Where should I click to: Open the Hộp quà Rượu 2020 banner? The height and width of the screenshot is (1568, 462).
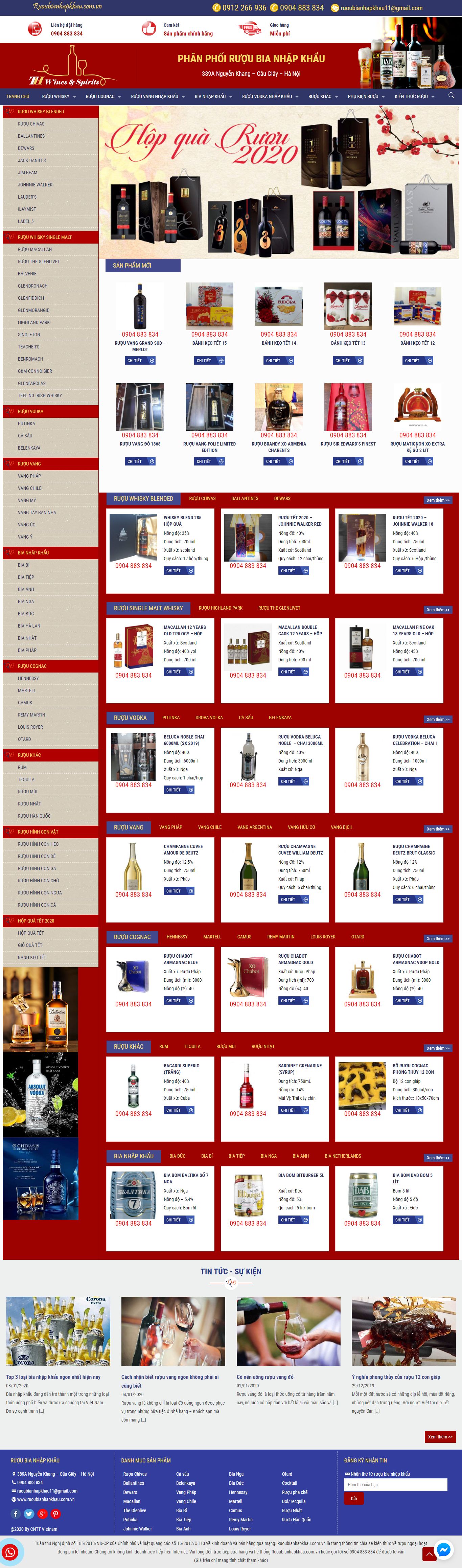(279, 183)
